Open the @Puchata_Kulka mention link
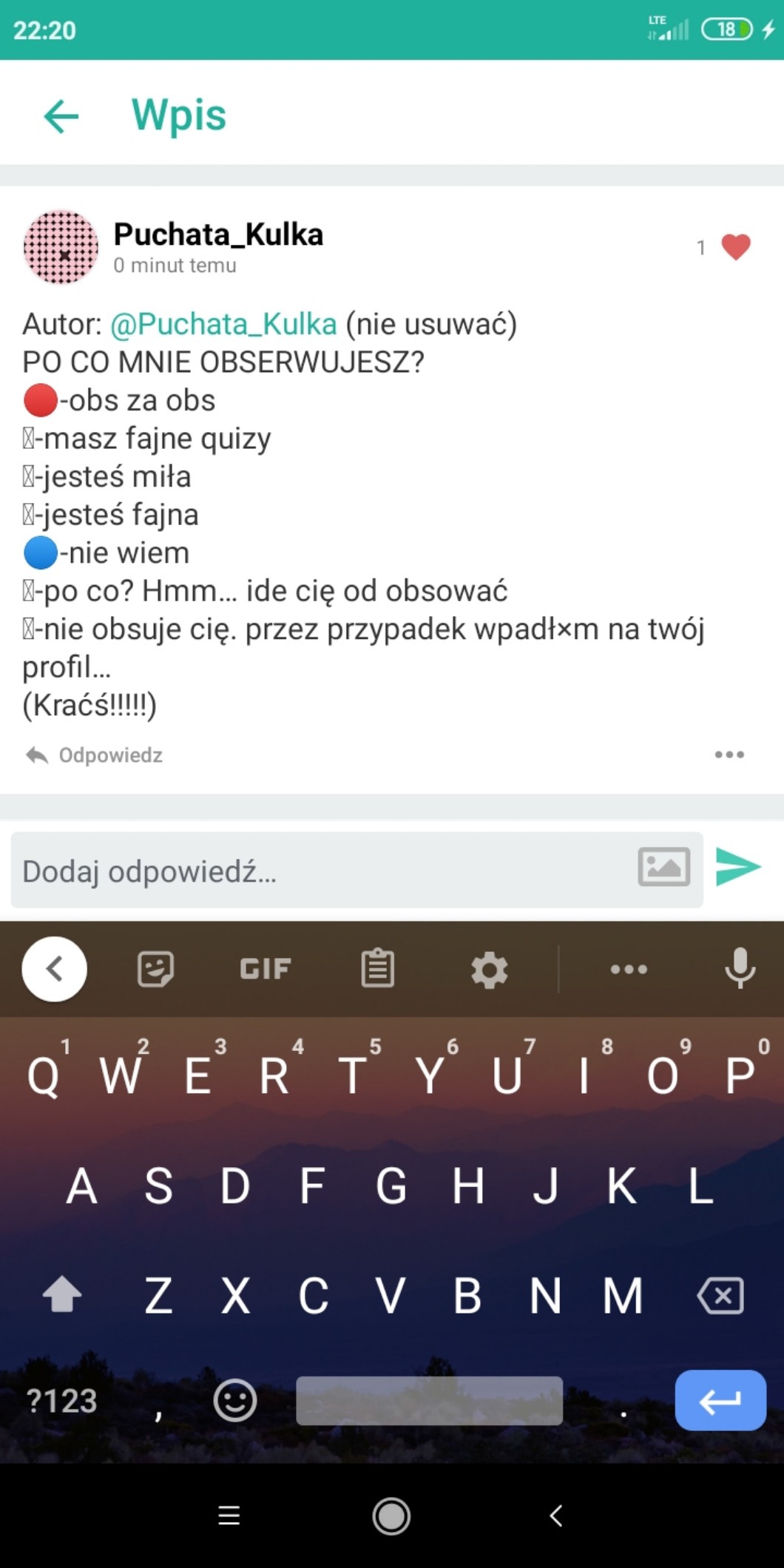 (x=223, y=324)
